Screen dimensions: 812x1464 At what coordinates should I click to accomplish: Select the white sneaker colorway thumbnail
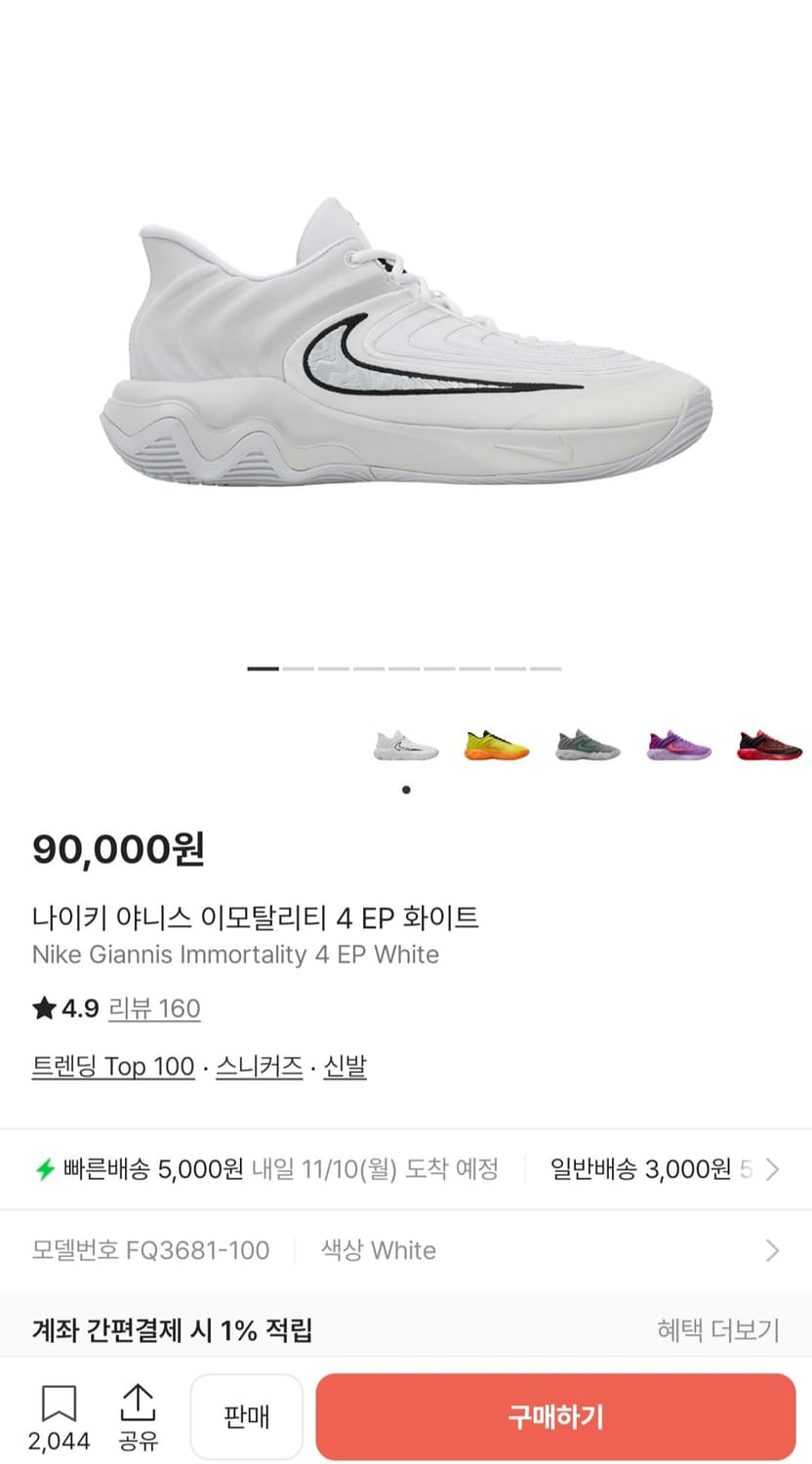(x=406, y=745)
